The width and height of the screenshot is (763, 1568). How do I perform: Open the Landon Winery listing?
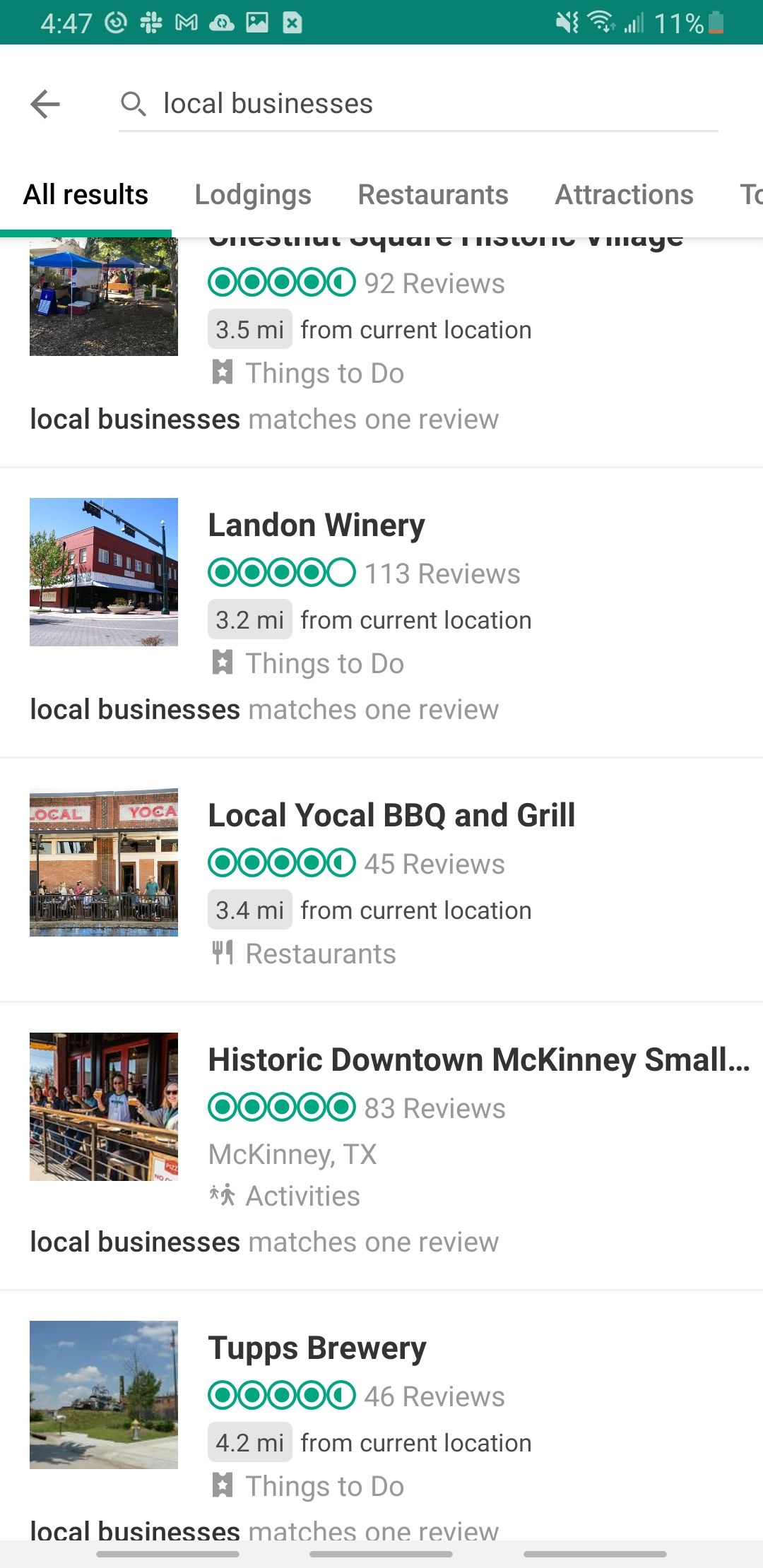(x=316, y=524)
